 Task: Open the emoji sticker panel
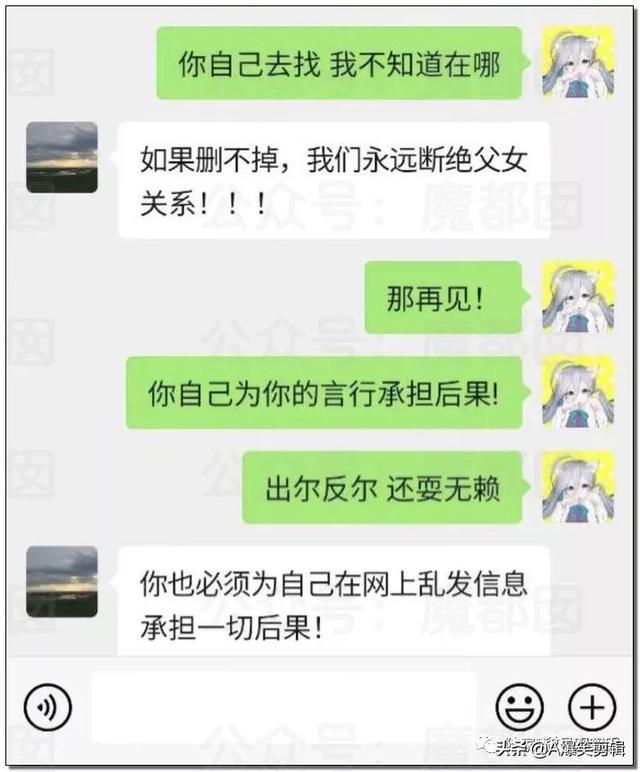[x=519, y=709]
